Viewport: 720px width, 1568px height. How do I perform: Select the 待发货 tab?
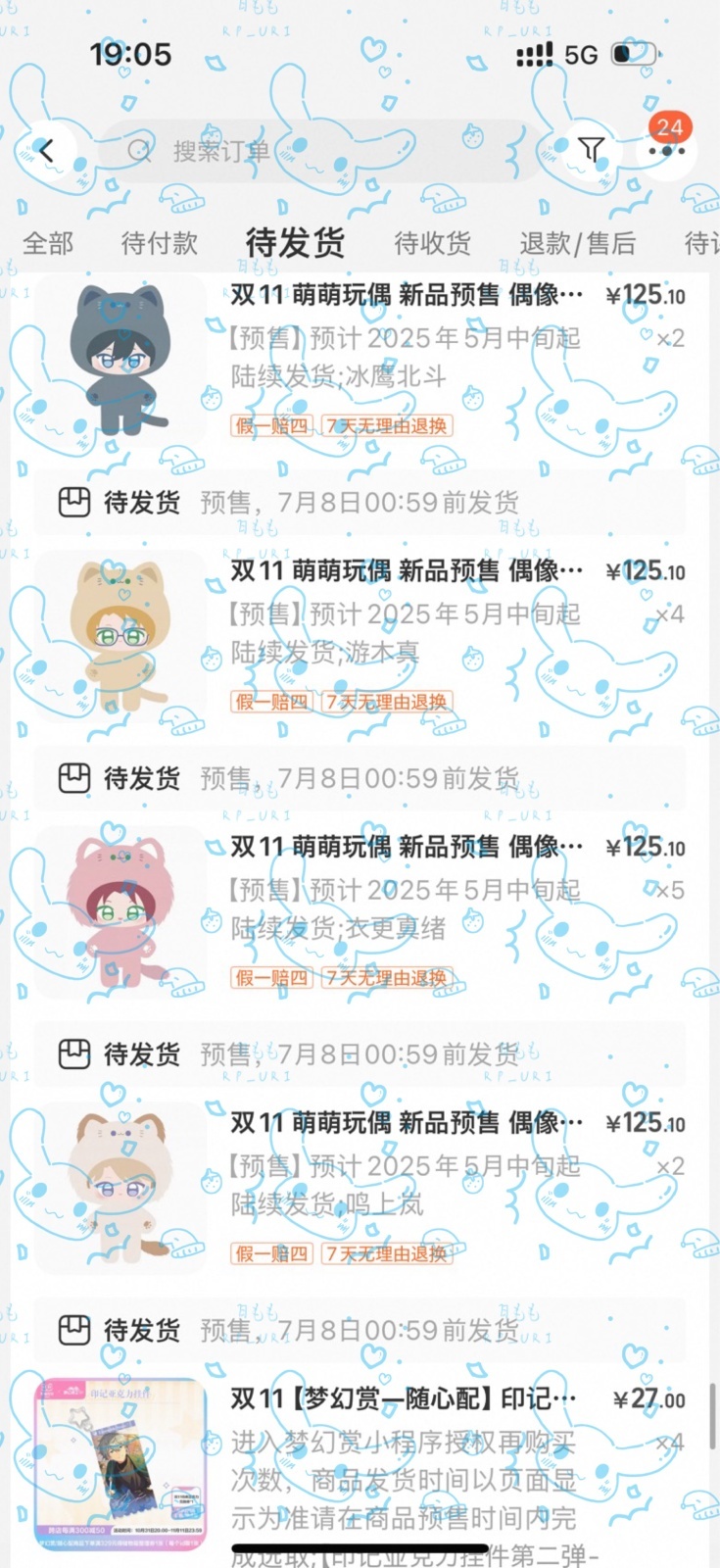click(295, 242)
